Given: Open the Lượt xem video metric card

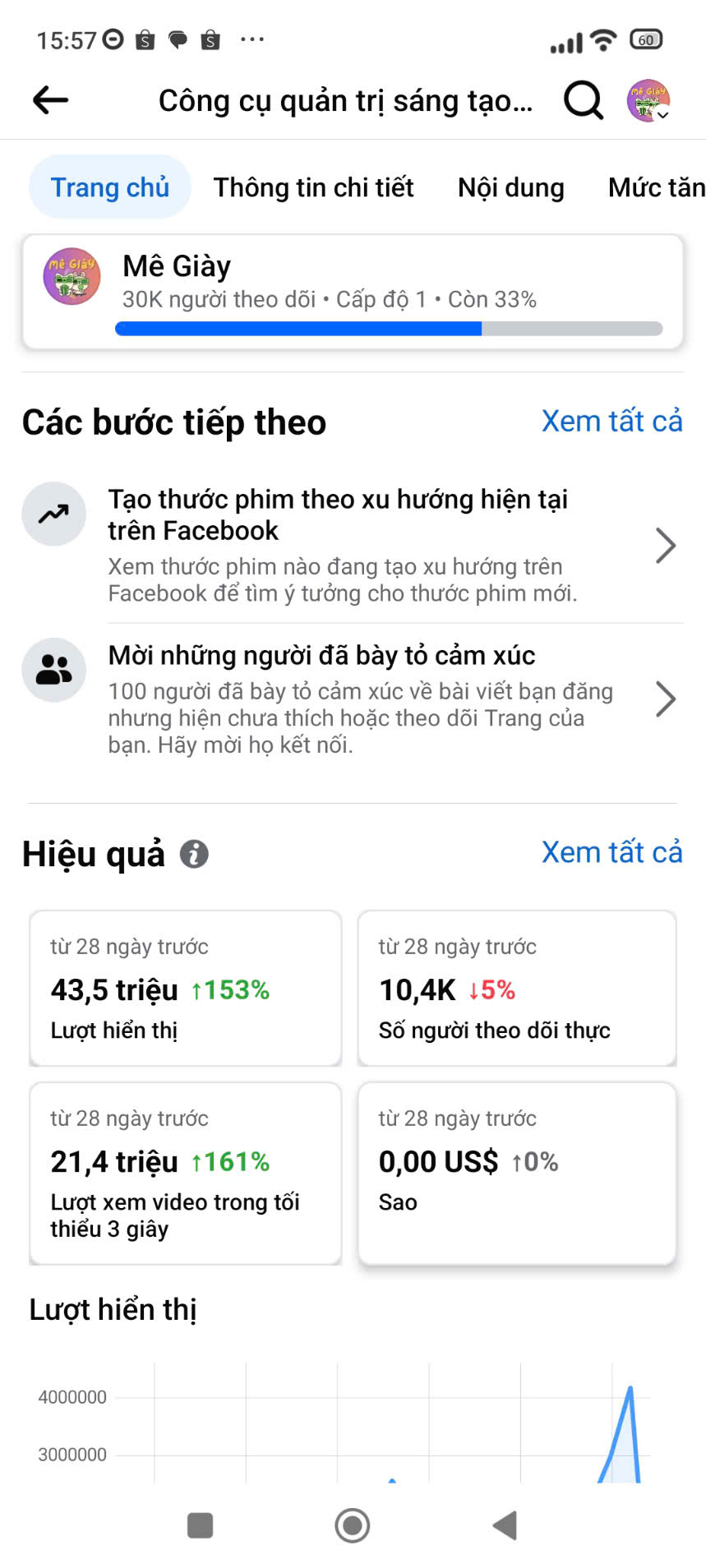Looking at the screenshot, I should [x=186, y=1173].
